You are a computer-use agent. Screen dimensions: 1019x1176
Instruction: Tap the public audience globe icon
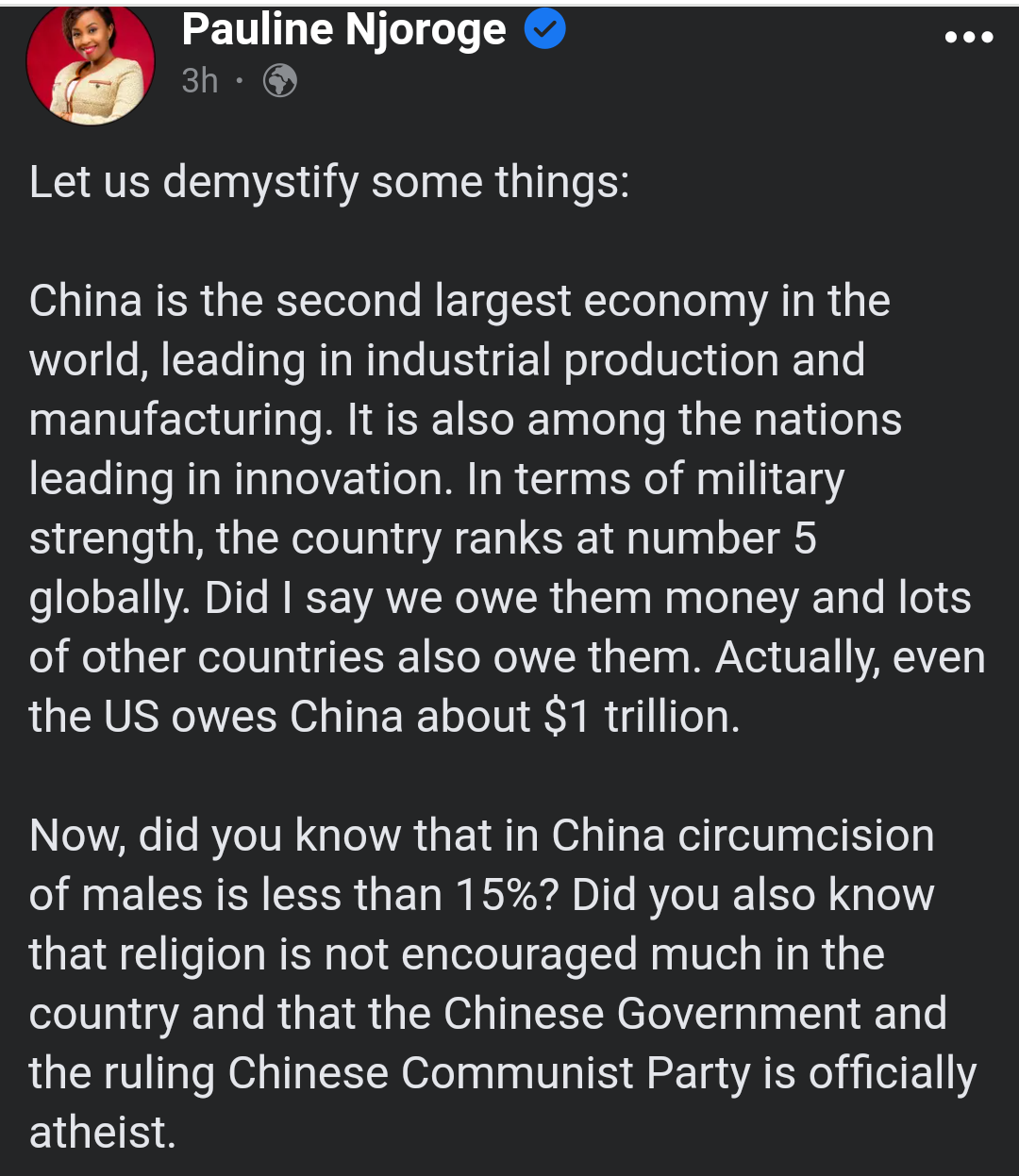280,81
